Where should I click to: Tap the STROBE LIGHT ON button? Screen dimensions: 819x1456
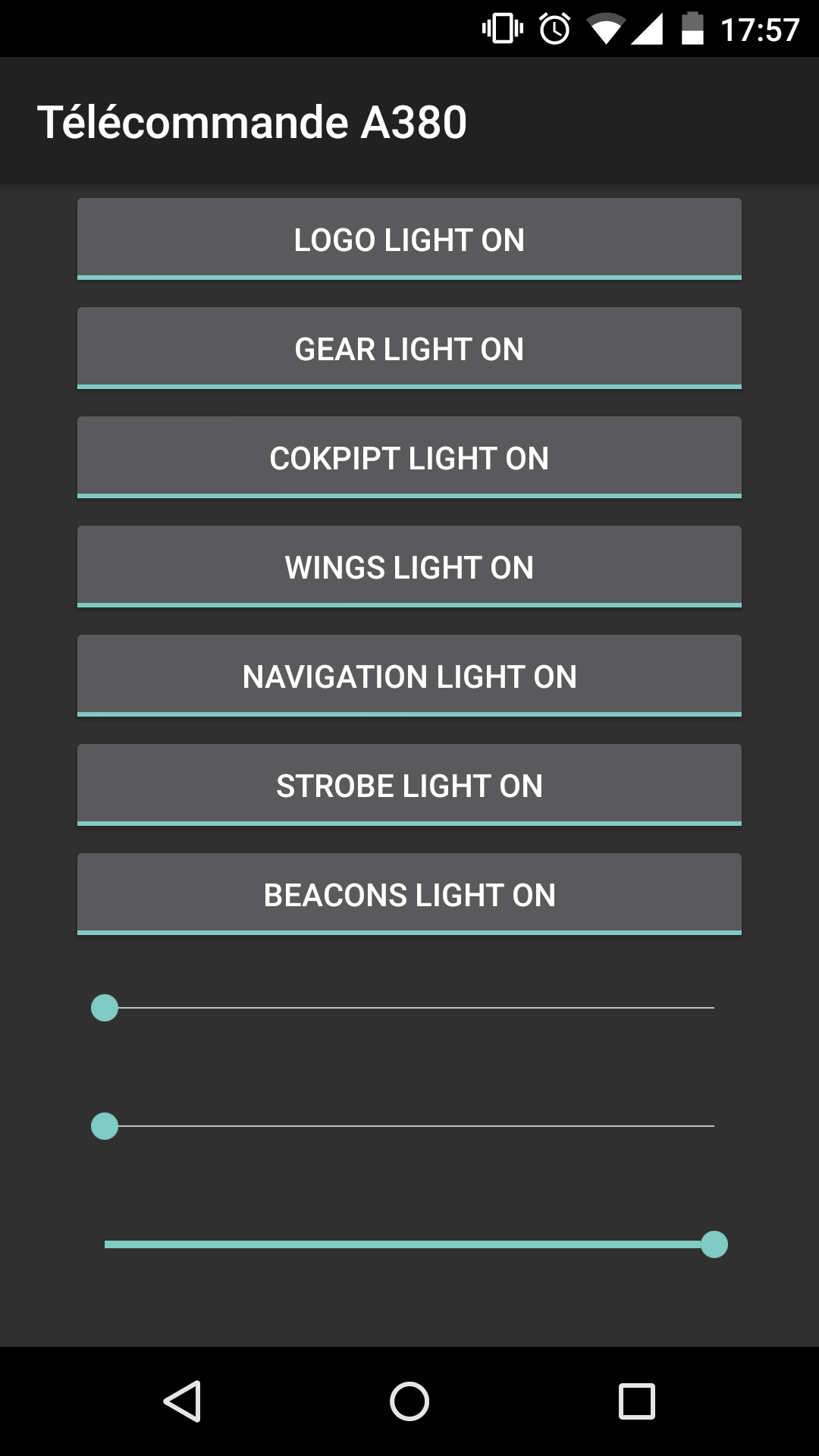pyautogui.click(x=409, y=786)
